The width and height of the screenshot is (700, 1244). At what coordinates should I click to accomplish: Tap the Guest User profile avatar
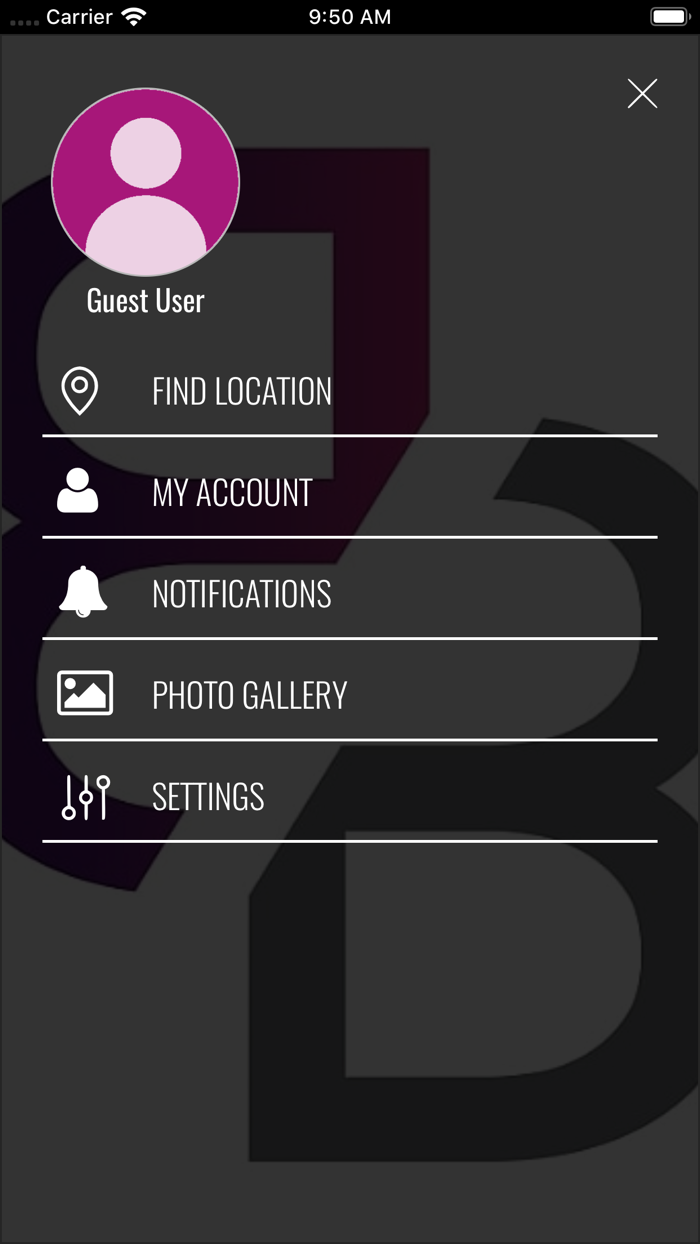[146, 182]
